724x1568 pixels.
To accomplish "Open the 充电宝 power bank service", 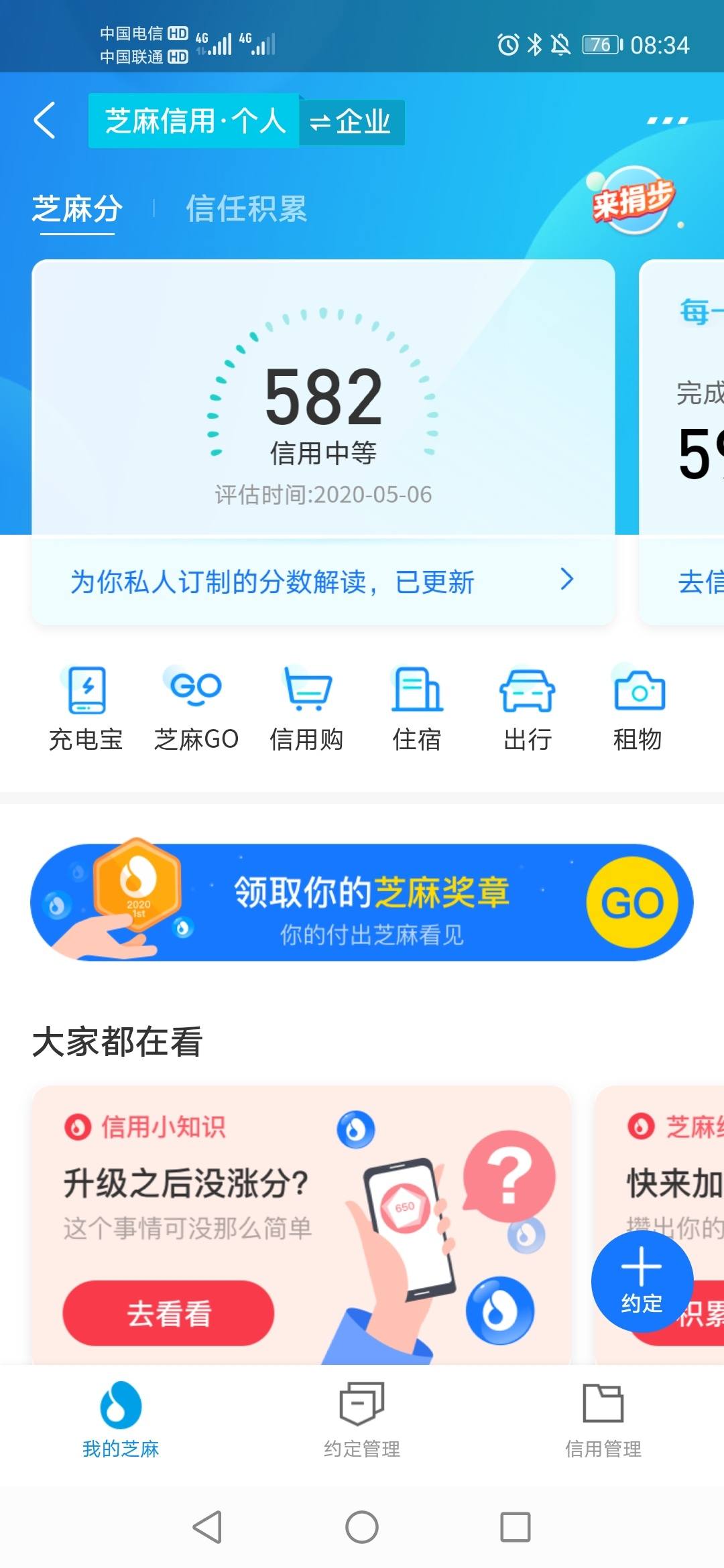I will (x=86, y=709).
